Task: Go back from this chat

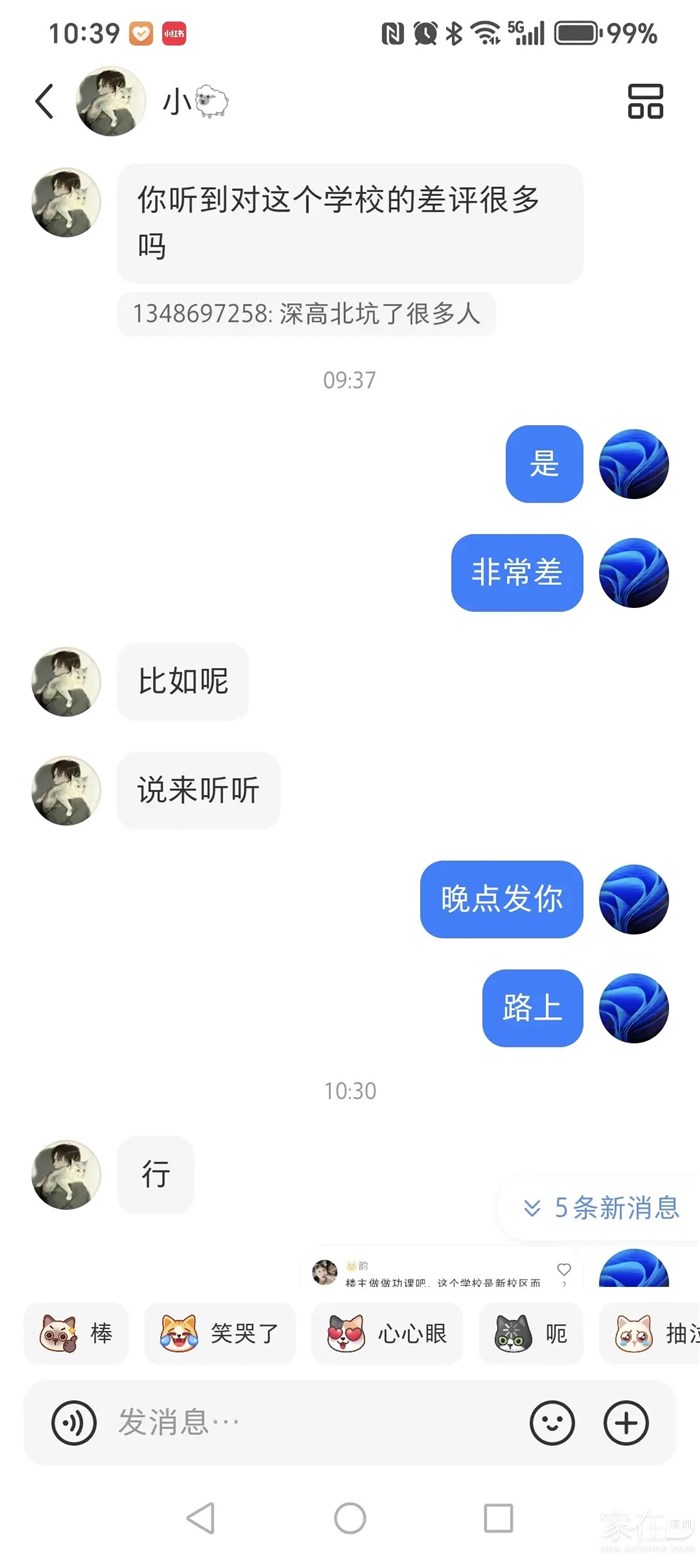Action: pos(44,102)
